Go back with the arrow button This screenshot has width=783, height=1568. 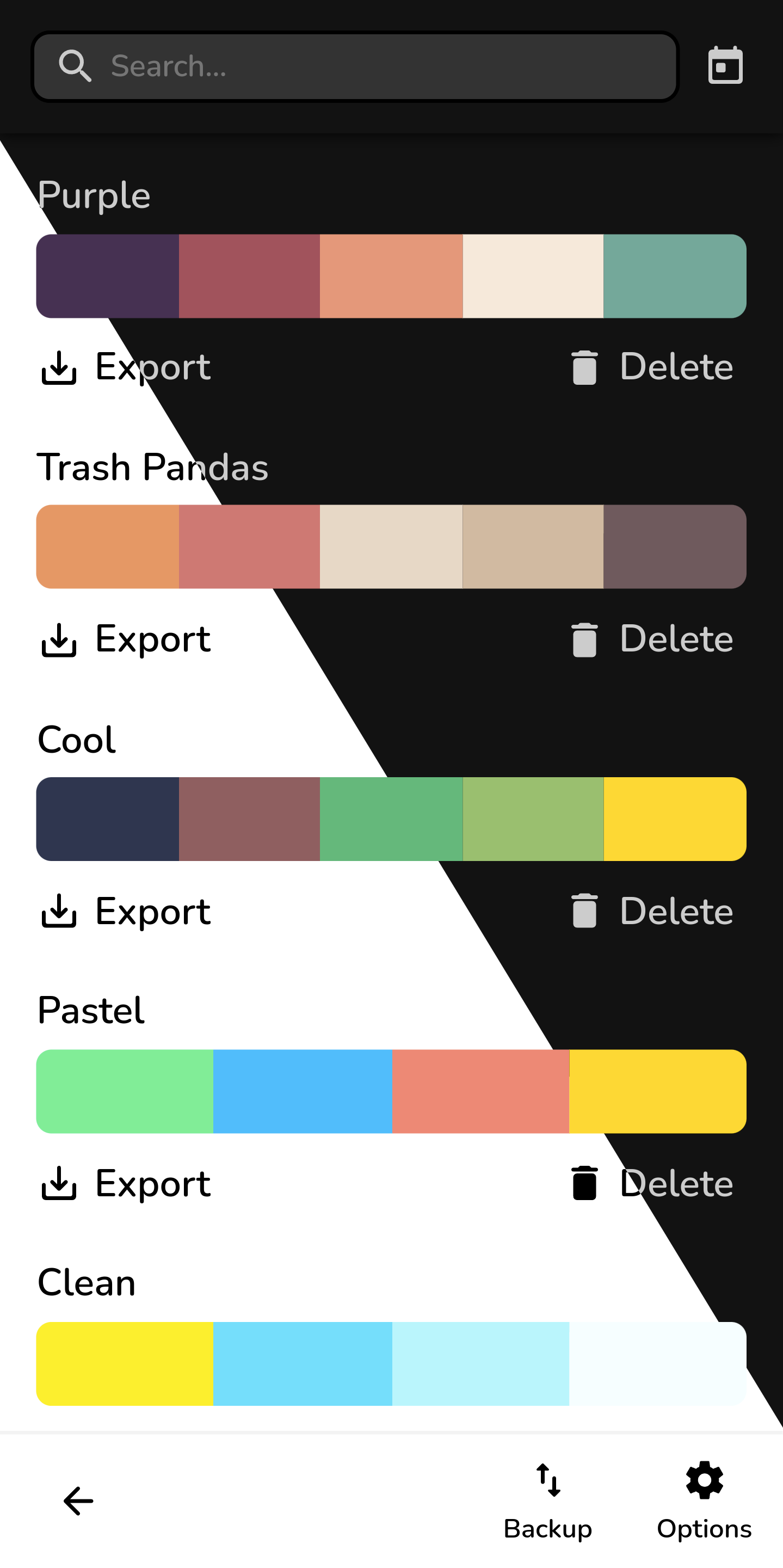click(x=78, y=1501)
